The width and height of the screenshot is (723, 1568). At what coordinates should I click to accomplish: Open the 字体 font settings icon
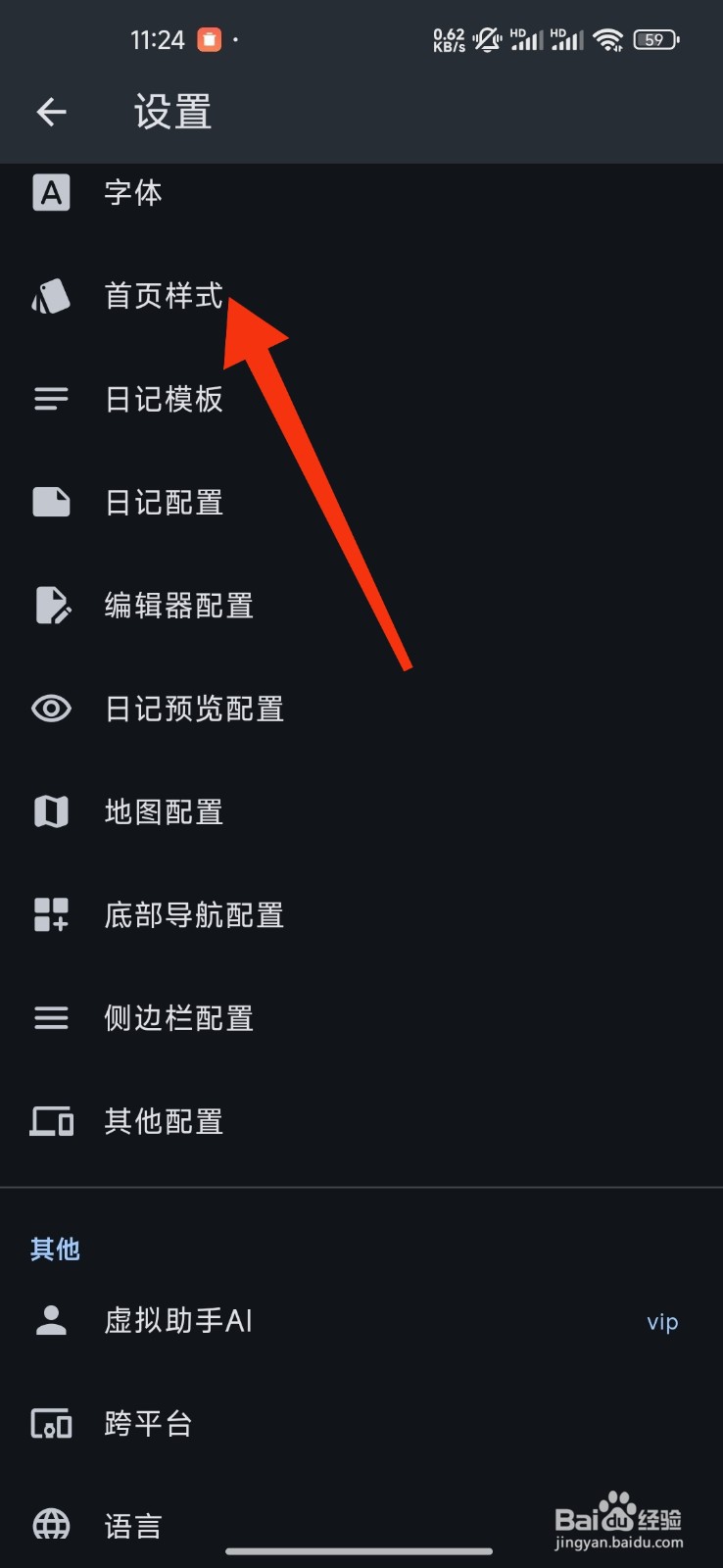tap(51, 193)
